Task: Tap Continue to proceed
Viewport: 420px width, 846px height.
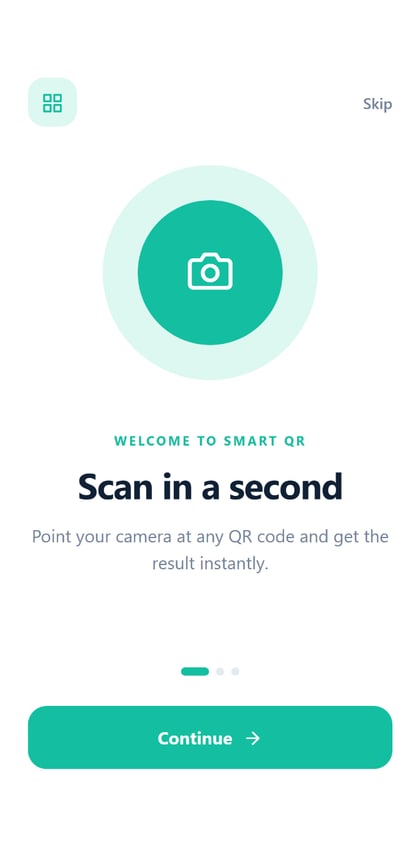Action: pyautogui.click(x=210, y=737)
